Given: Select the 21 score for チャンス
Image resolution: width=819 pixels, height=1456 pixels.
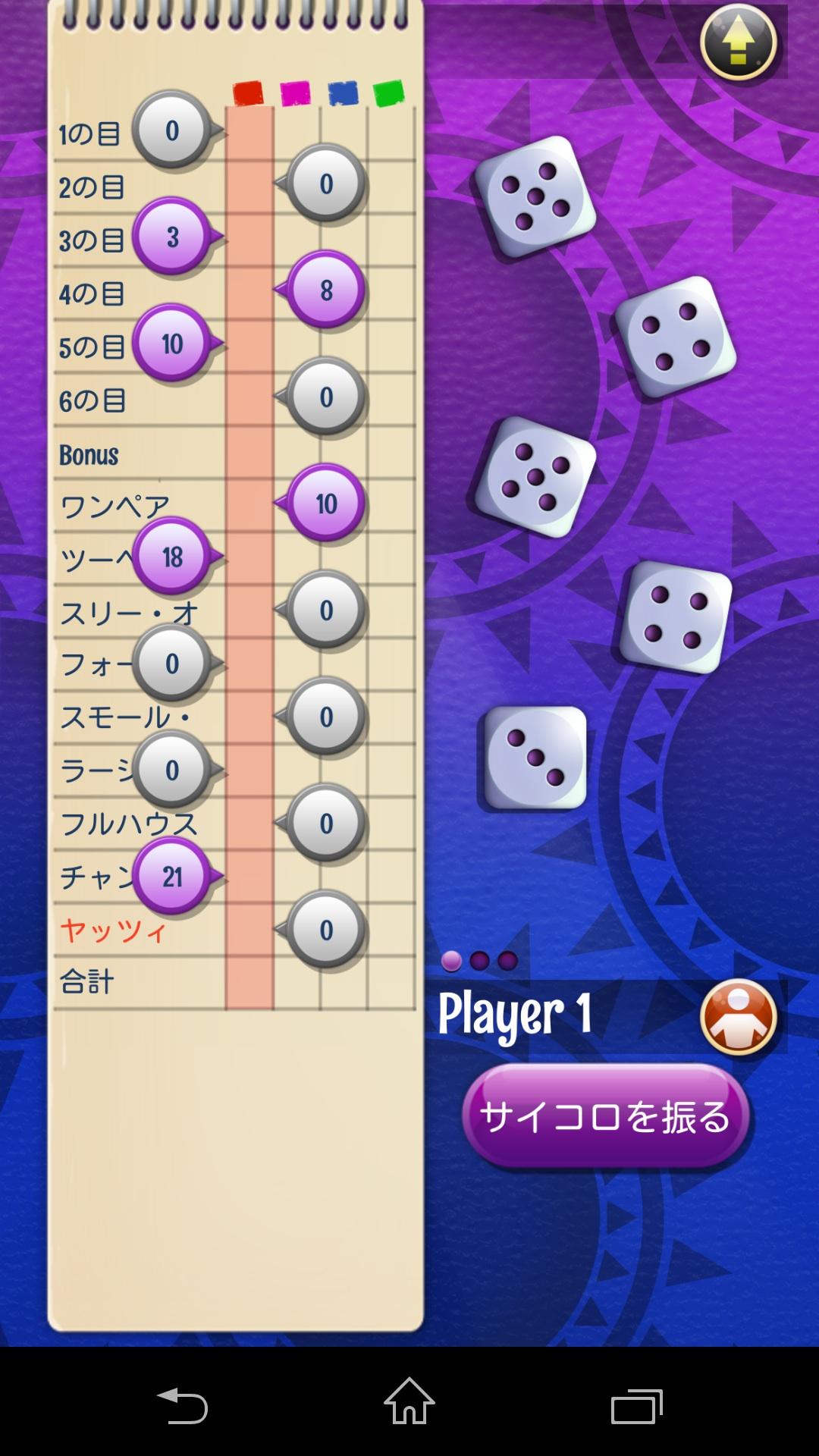Looking at the screenshot, I should pyautogui.click(x=172, y=877).
